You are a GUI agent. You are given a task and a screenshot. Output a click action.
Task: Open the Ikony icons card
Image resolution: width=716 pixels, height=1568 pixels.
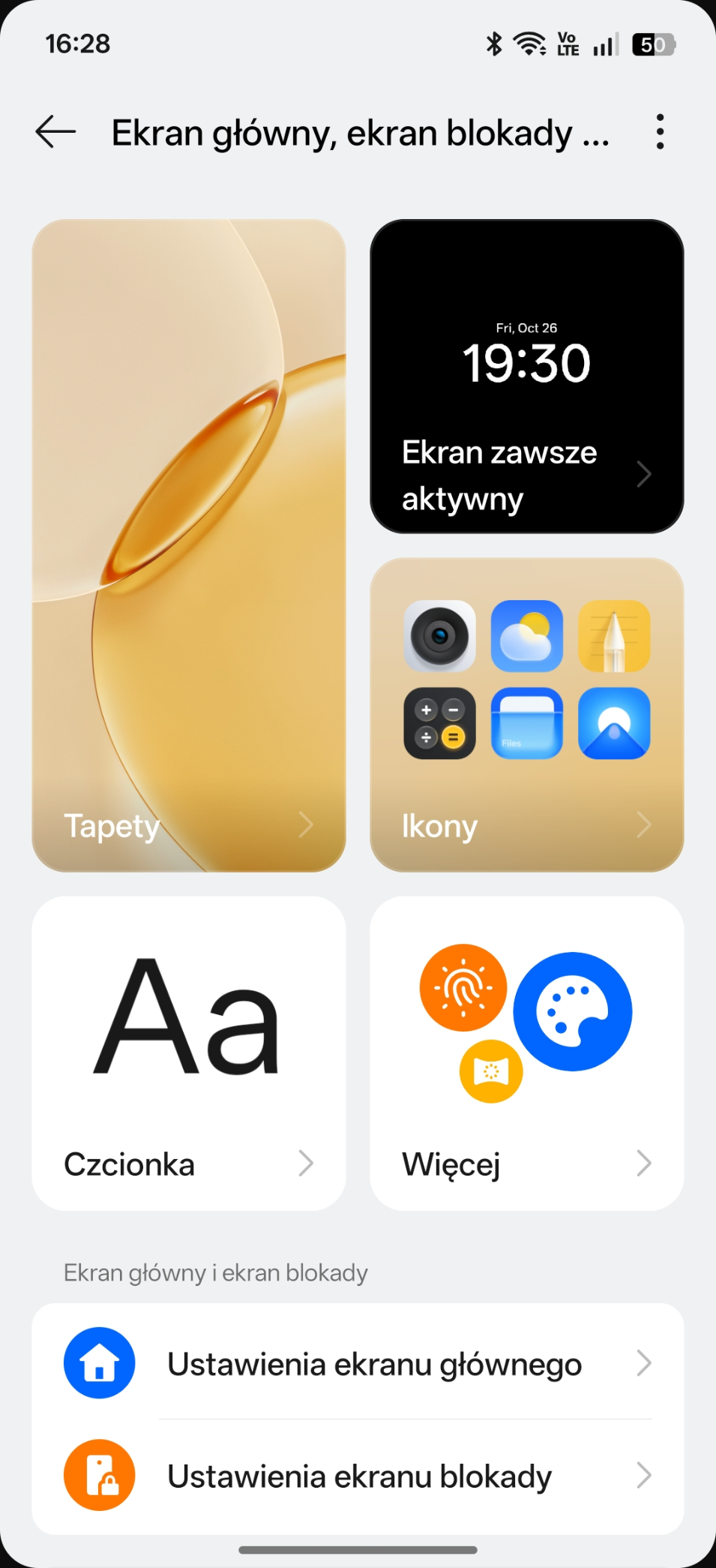(x=526, y=714)
